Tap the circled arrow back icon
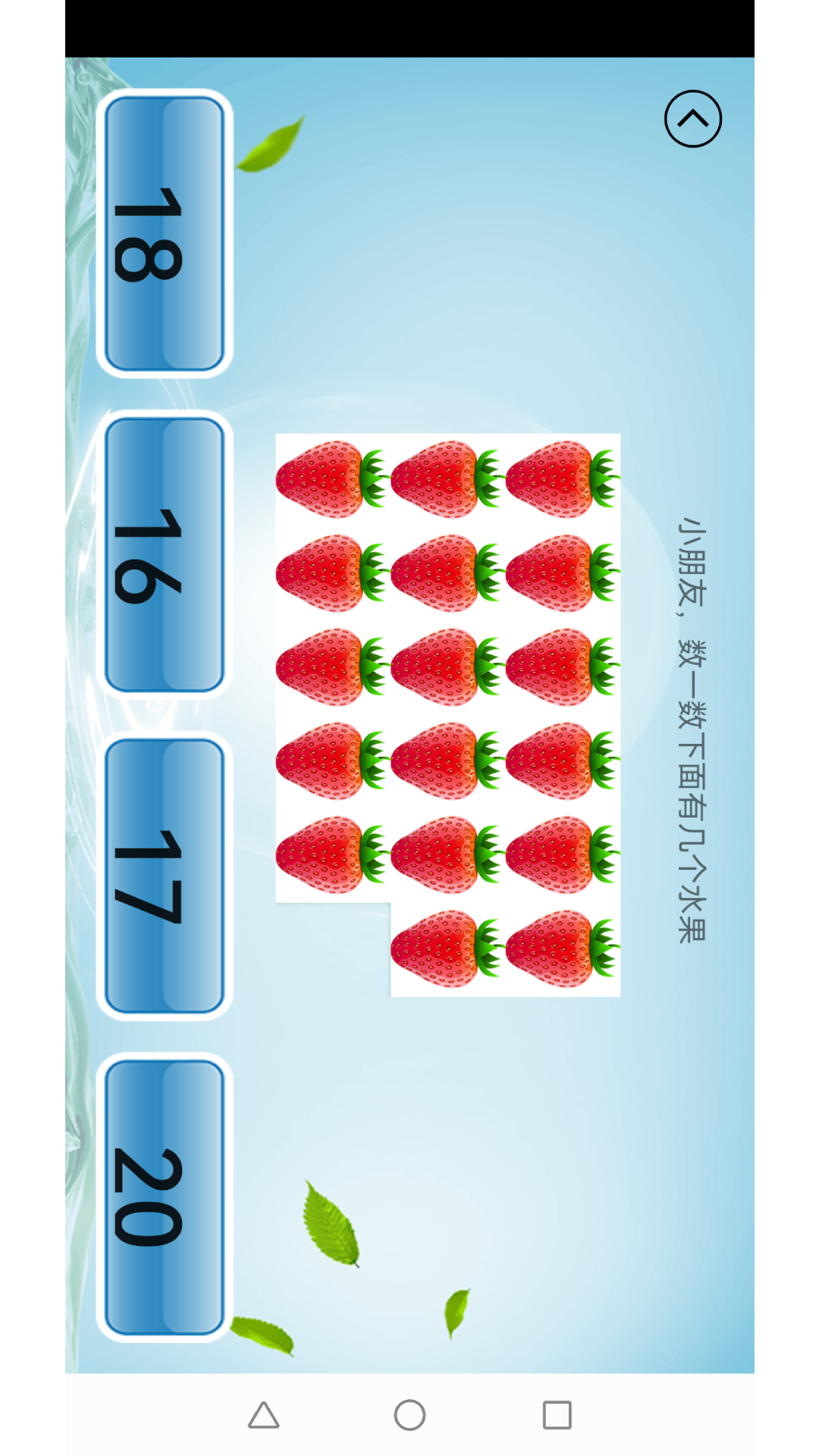 coord(692,119)
